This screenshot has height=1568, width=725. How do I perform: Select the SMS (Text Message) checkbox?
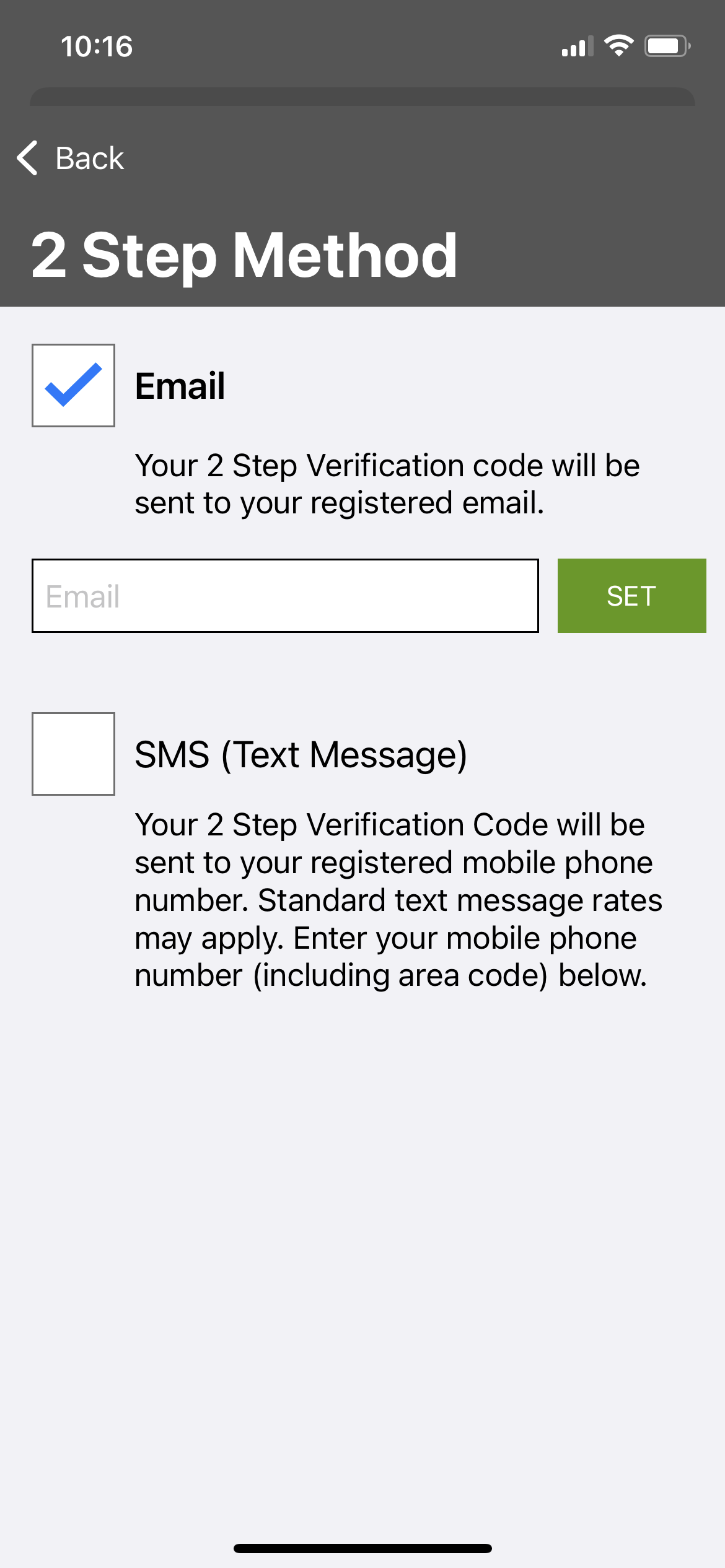(73, 754)
